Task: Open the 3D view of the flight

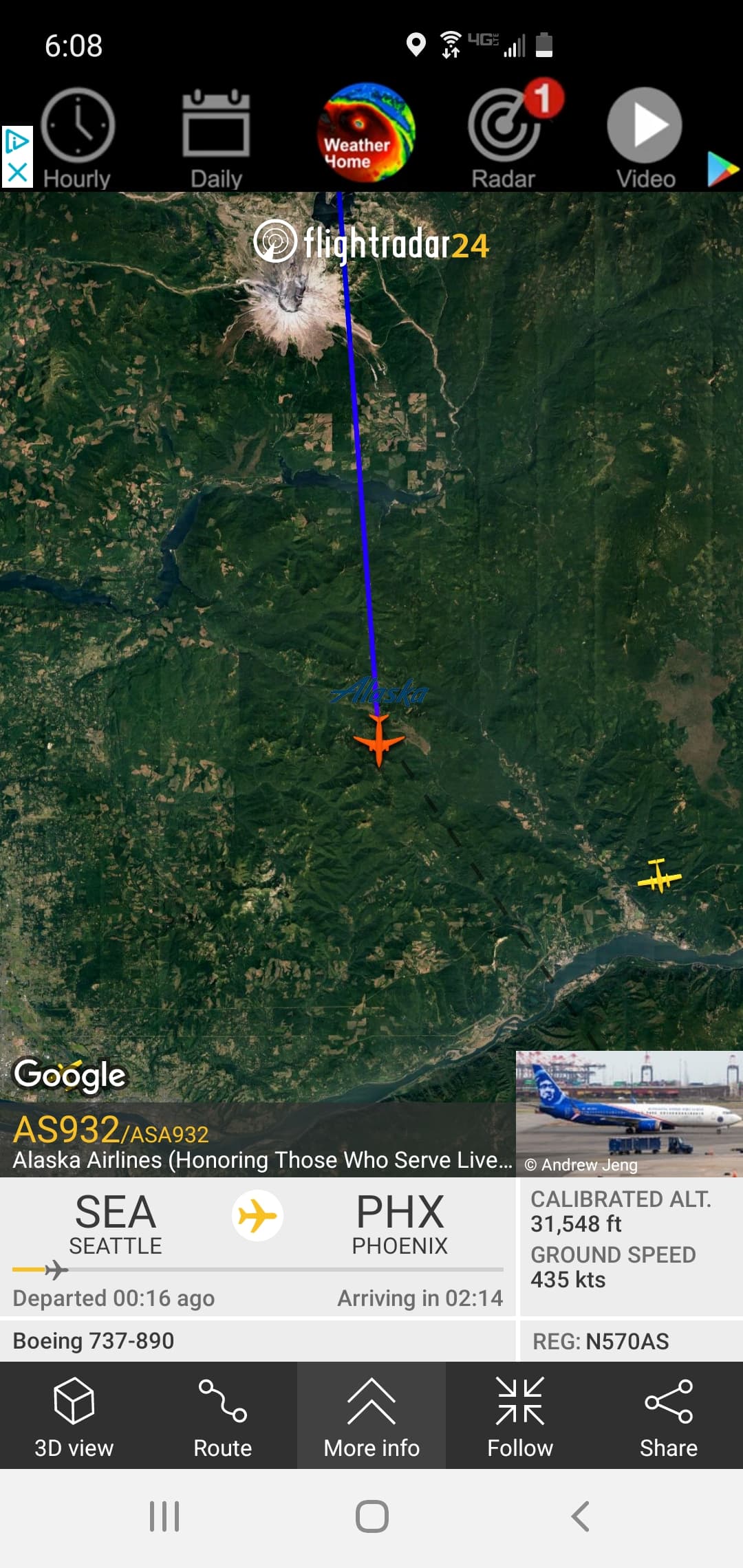Action: click(x=74, y=1416)
